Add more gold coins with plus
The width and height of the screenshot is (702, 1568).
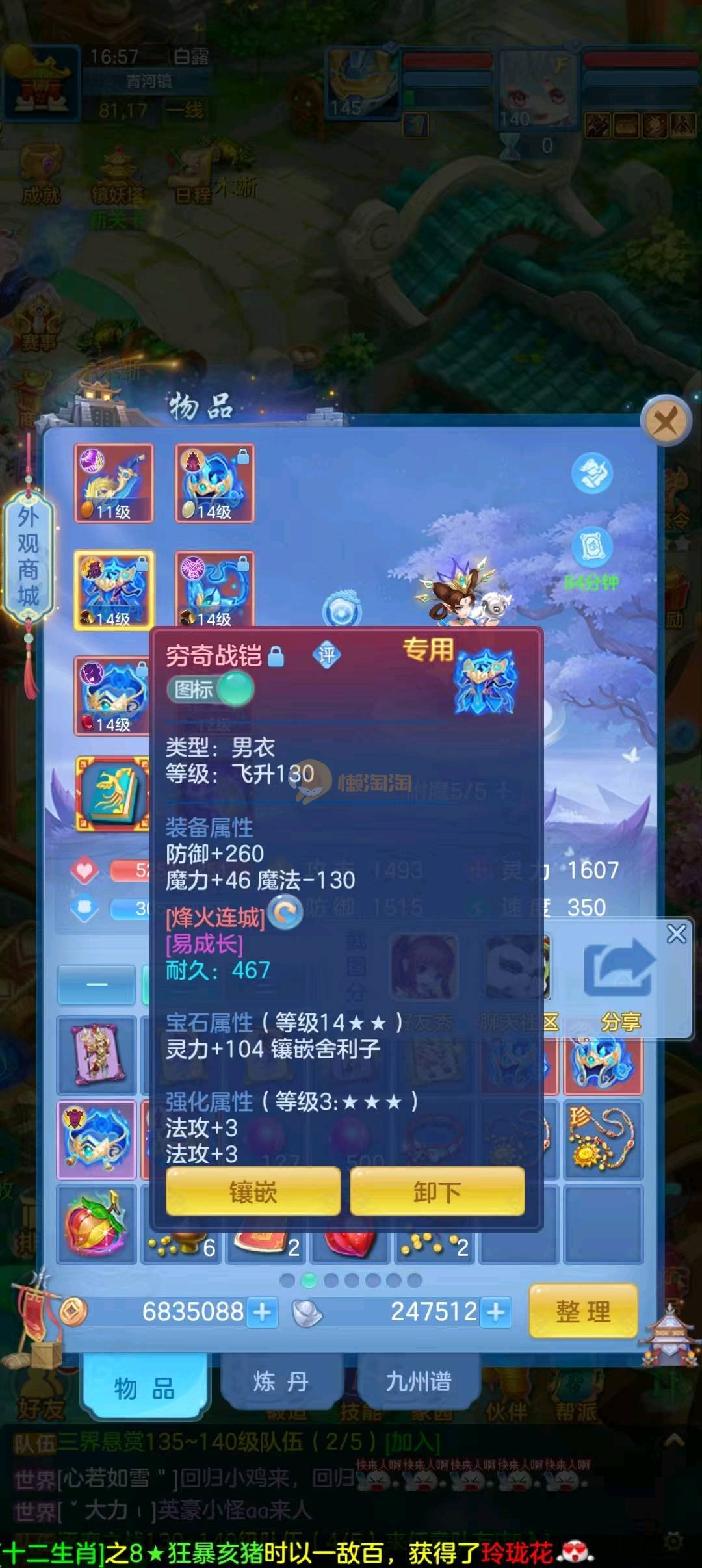(262, 1313)
